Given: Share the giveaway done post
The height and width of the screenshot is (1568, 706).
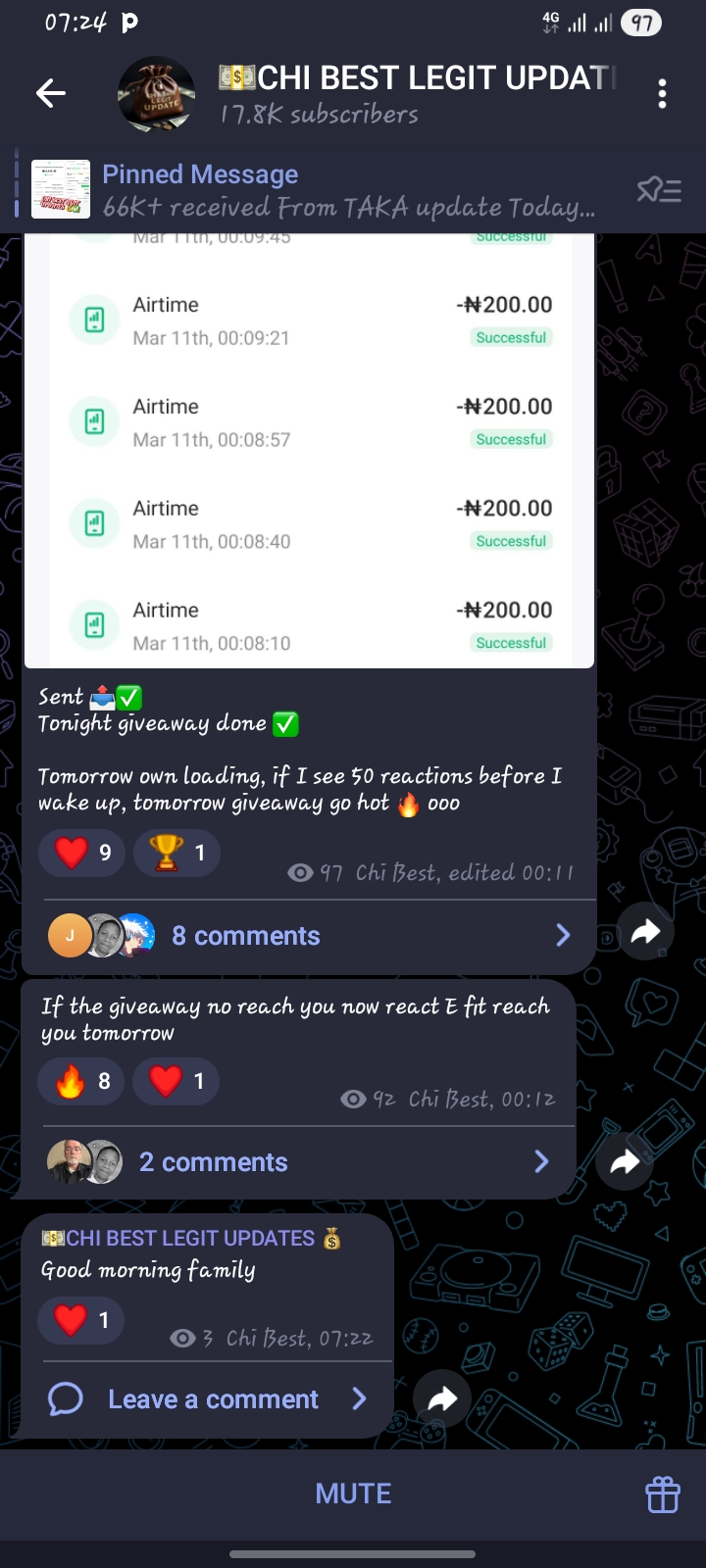Looking at the screenshot, I should tap(645, 932).
